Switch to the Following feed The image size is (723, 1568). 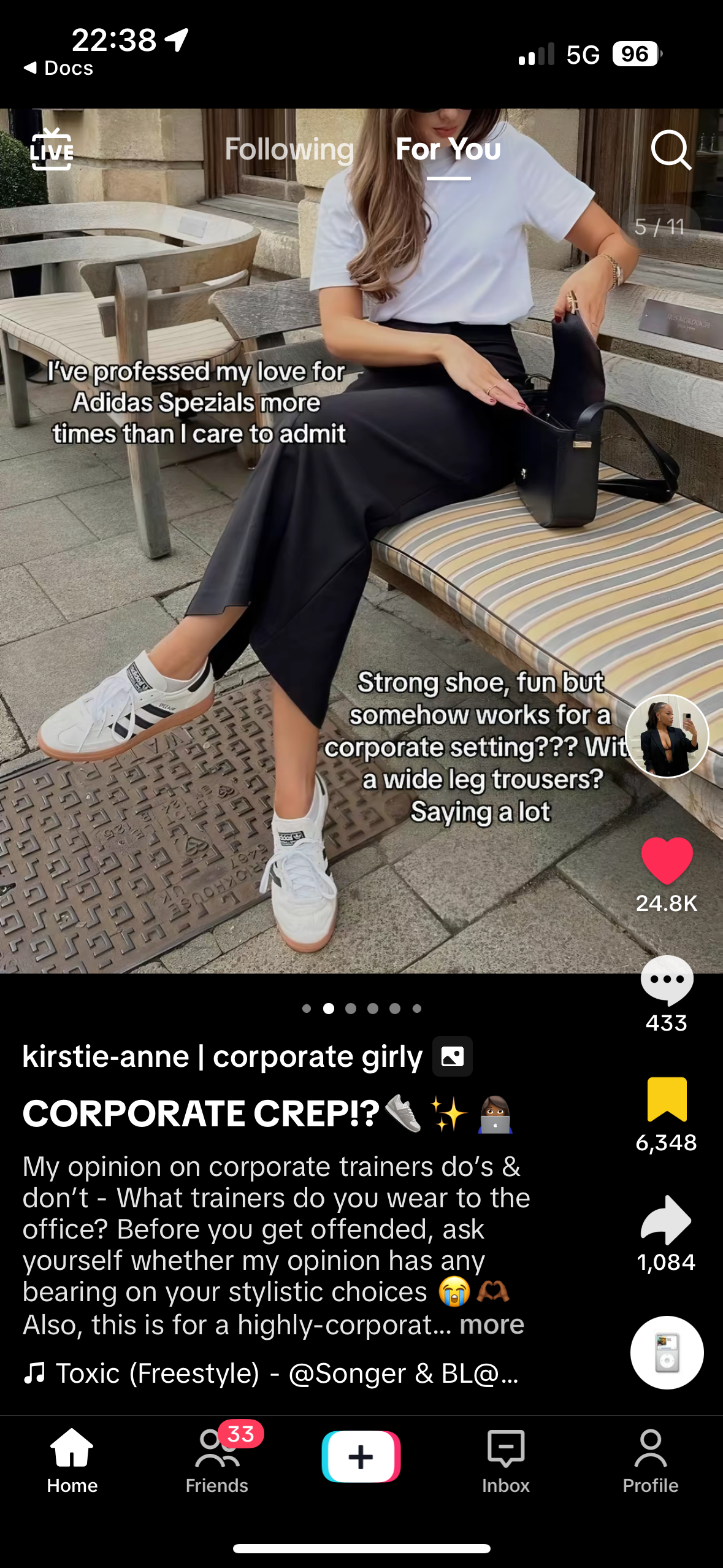[x=289, y=149]
